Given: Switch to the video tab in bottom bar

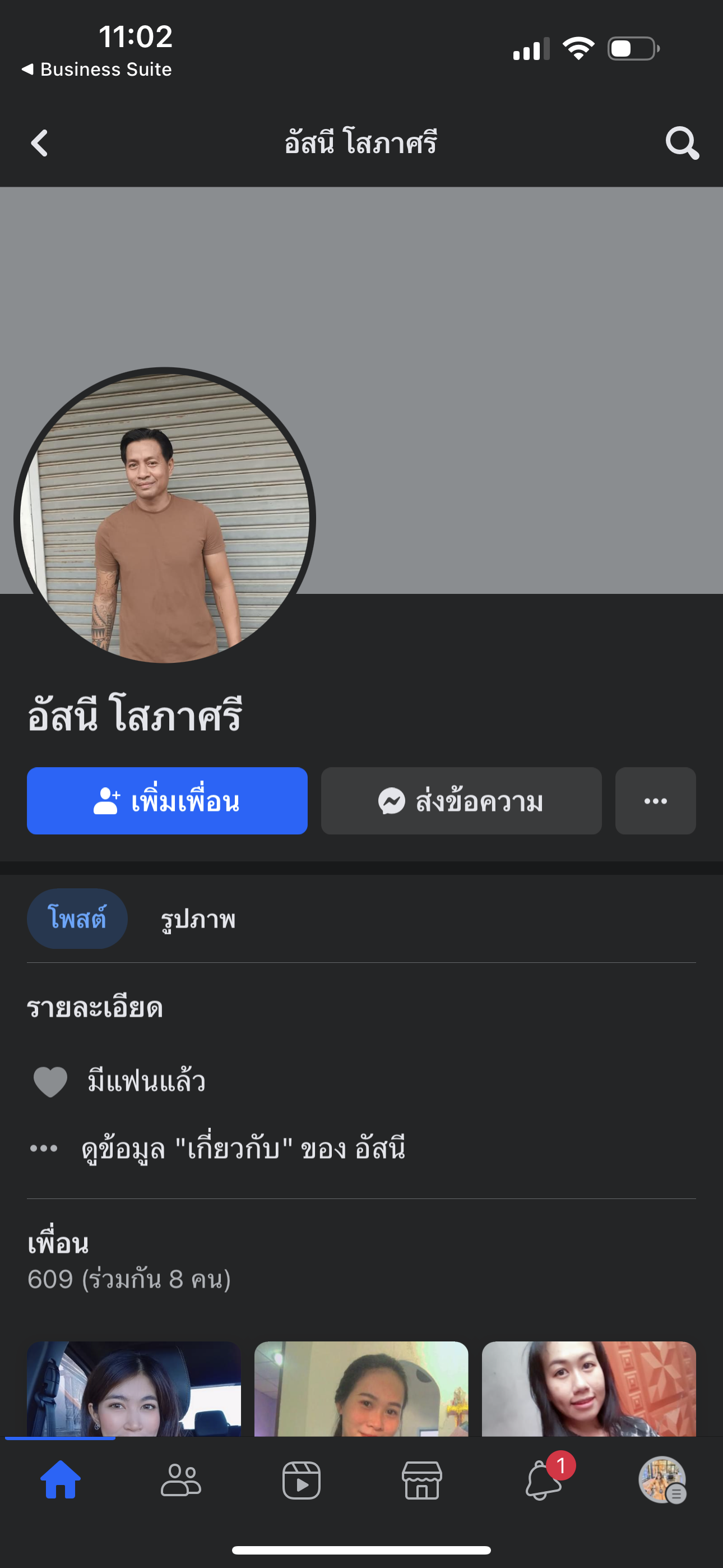Looking at the screenshot, I should click(x=302, y=1481).
